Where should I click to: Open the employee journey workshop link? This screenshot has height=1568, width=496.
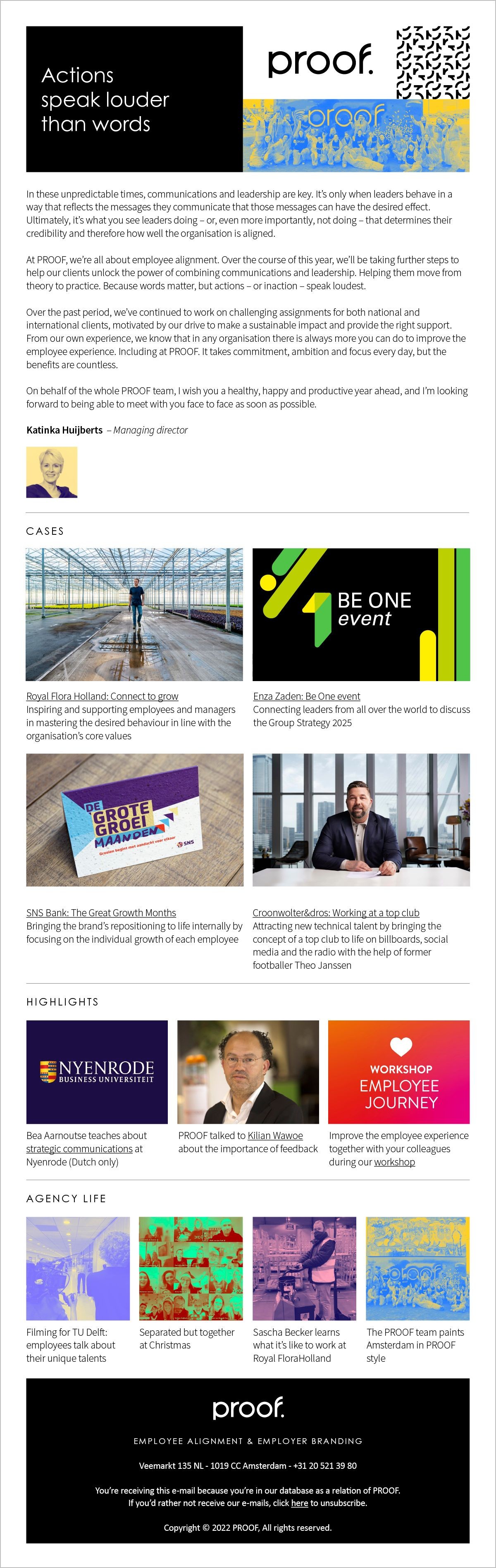(x=394, y=1162)
